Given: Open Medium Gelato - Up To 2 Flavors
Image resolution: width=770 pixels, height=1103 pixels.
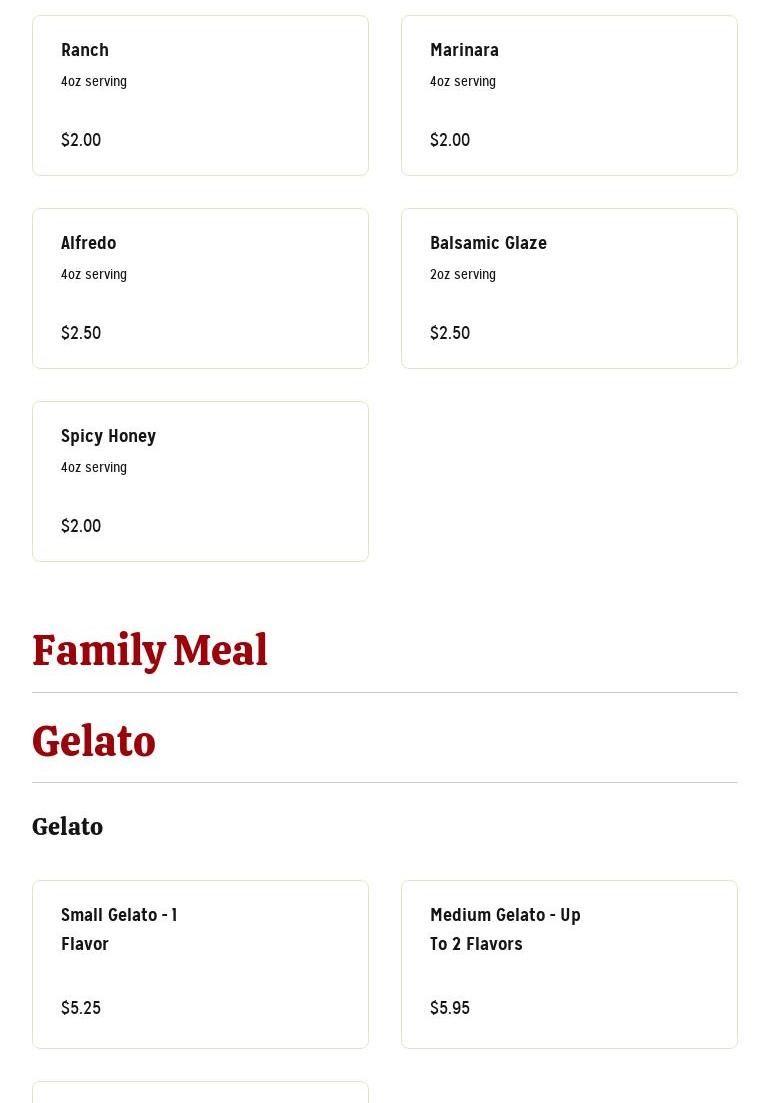Looking at the screenshot, I should click(x=569, y=964).
